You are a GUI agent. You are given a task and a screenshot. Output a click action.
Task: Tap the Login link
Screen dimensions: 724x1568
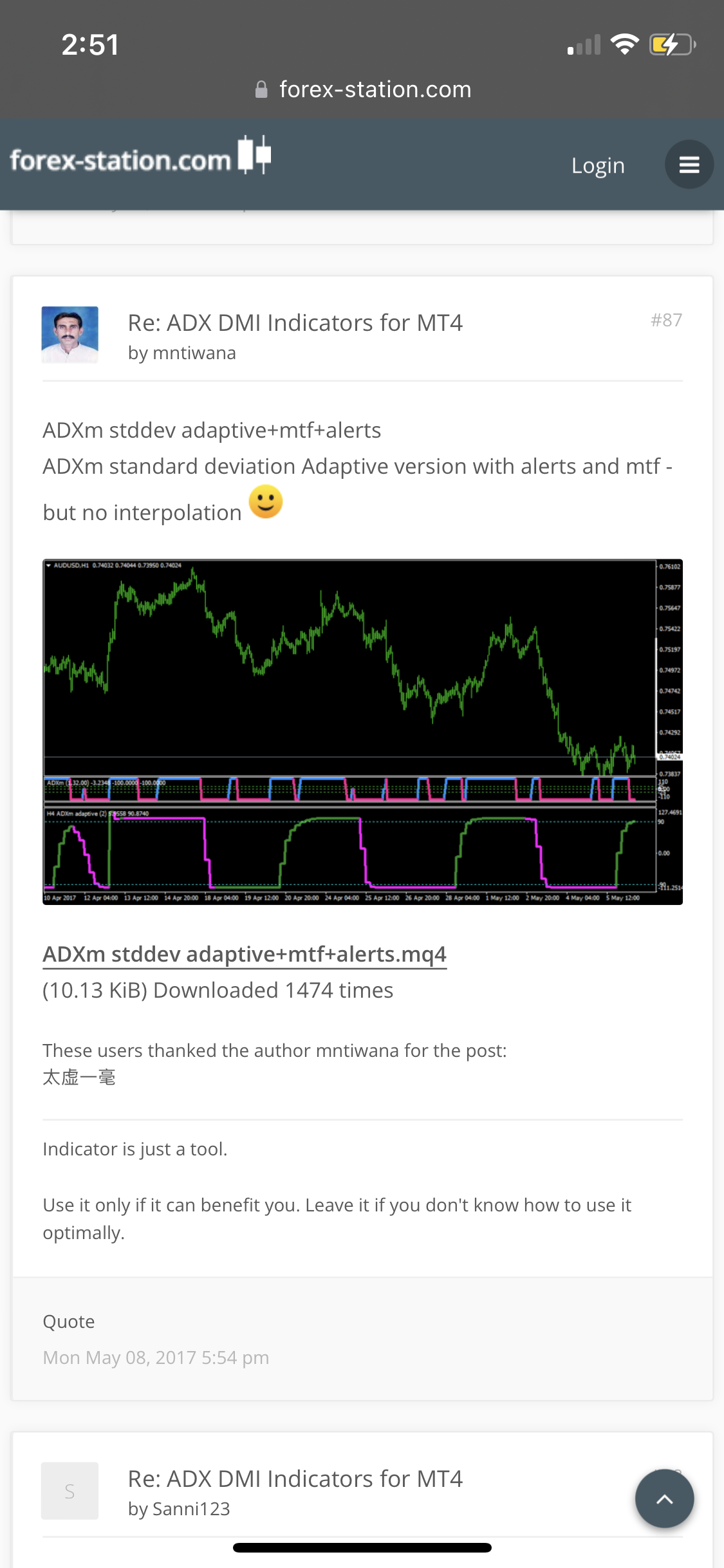click(x=597, y=165)
